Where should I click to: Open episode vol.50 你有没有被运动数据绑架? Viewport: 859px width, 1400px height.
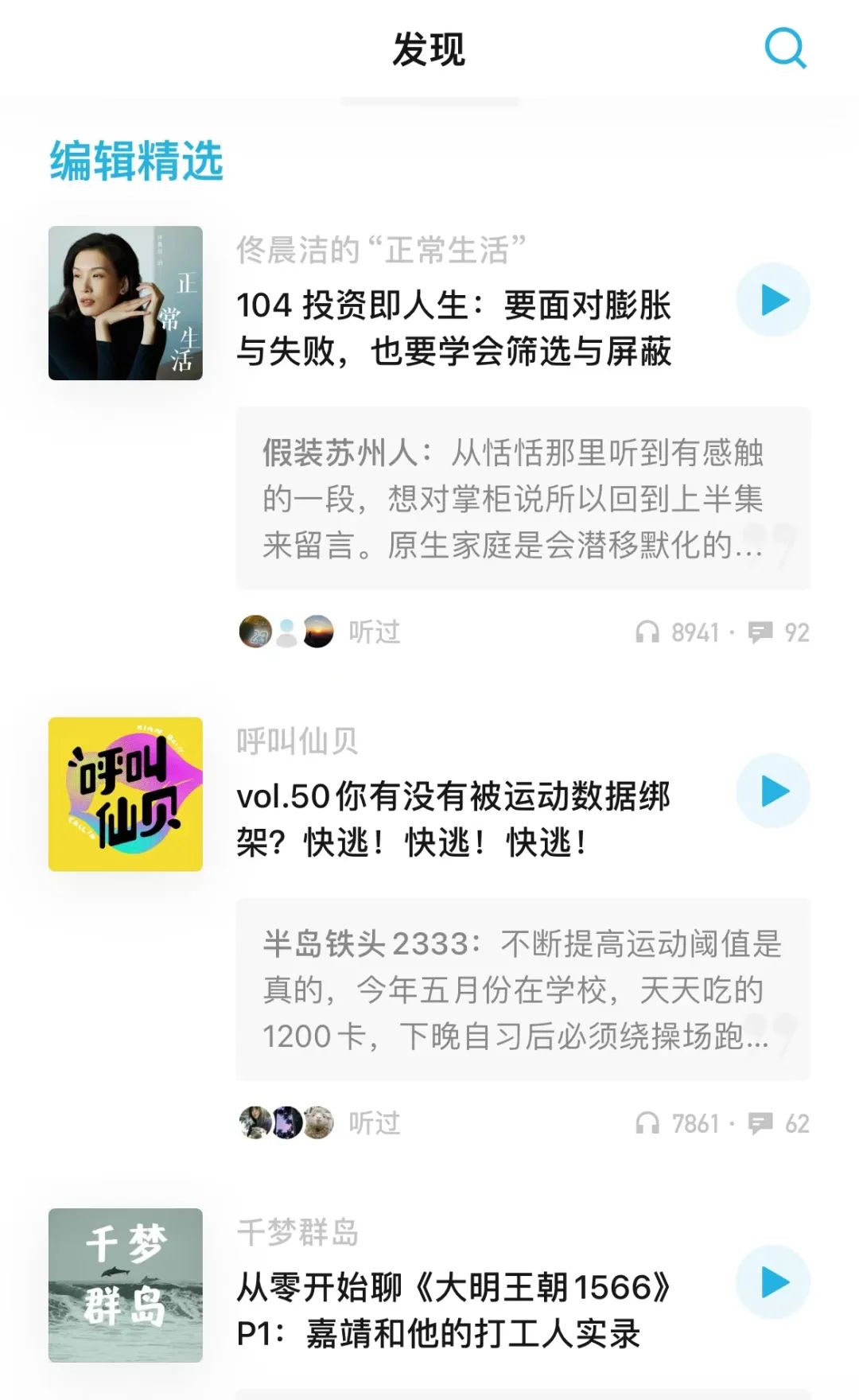453,819
